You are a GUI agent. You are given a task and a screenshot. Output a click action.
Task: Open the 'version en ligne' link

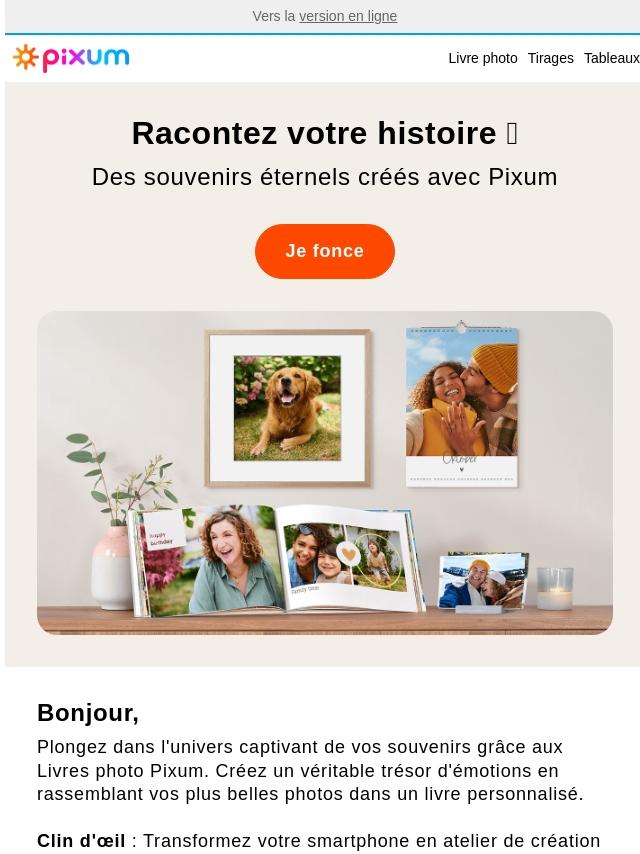(x=348, y=16)
